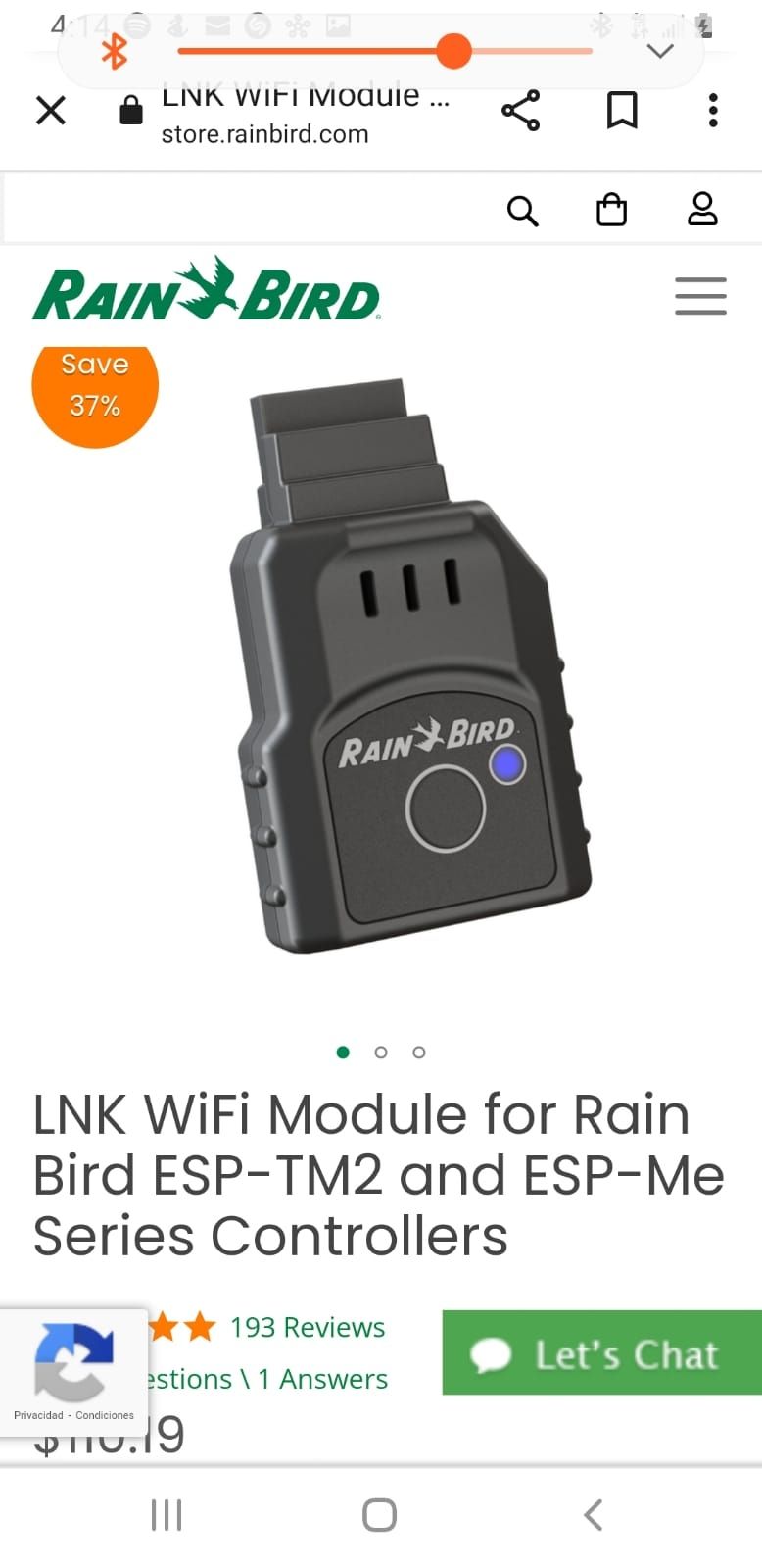This screenshot has height=1568, width=762.
Task: Open the store search
Action: pyautogui.click(x=522, y=210)
